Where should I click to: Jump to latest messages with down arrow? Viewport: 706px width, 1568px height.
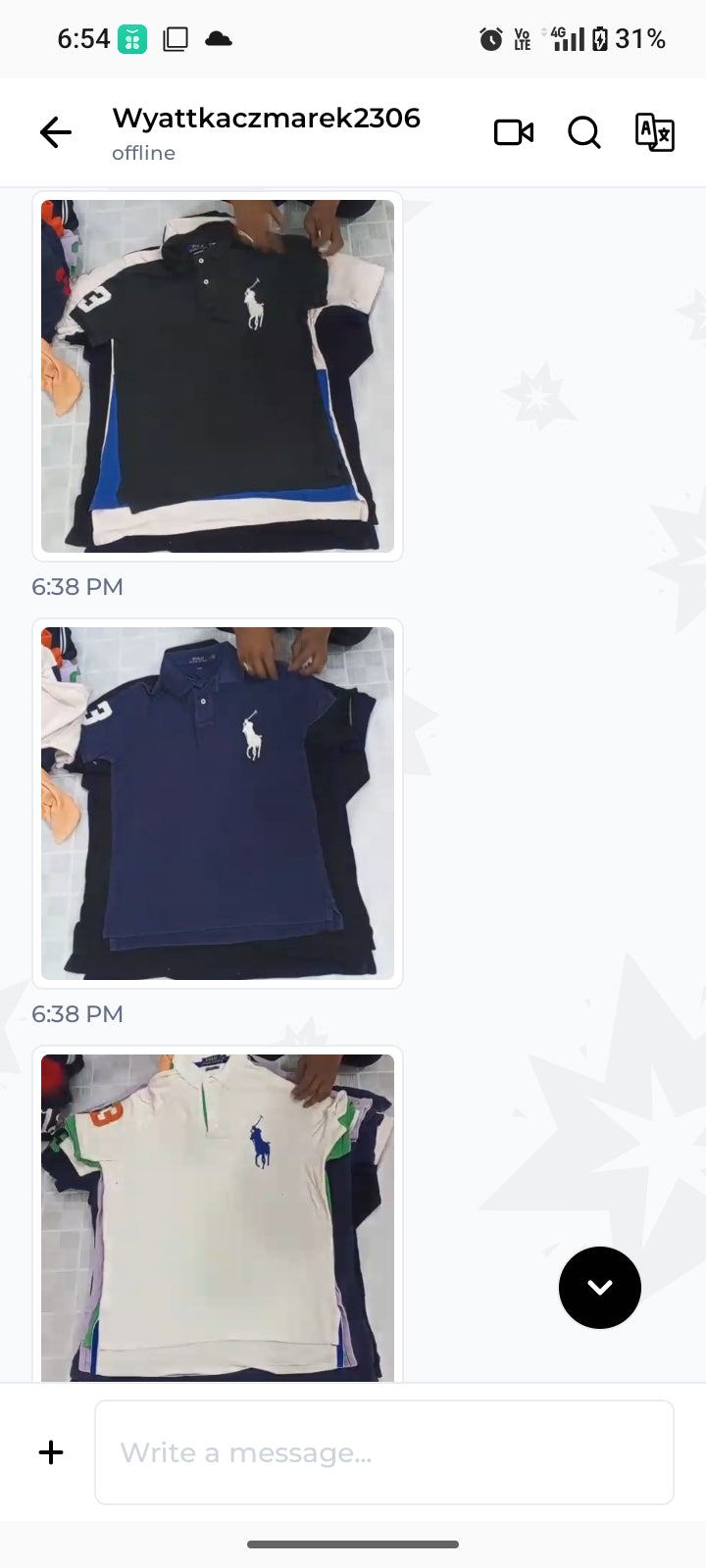(x=600, y=1288)
